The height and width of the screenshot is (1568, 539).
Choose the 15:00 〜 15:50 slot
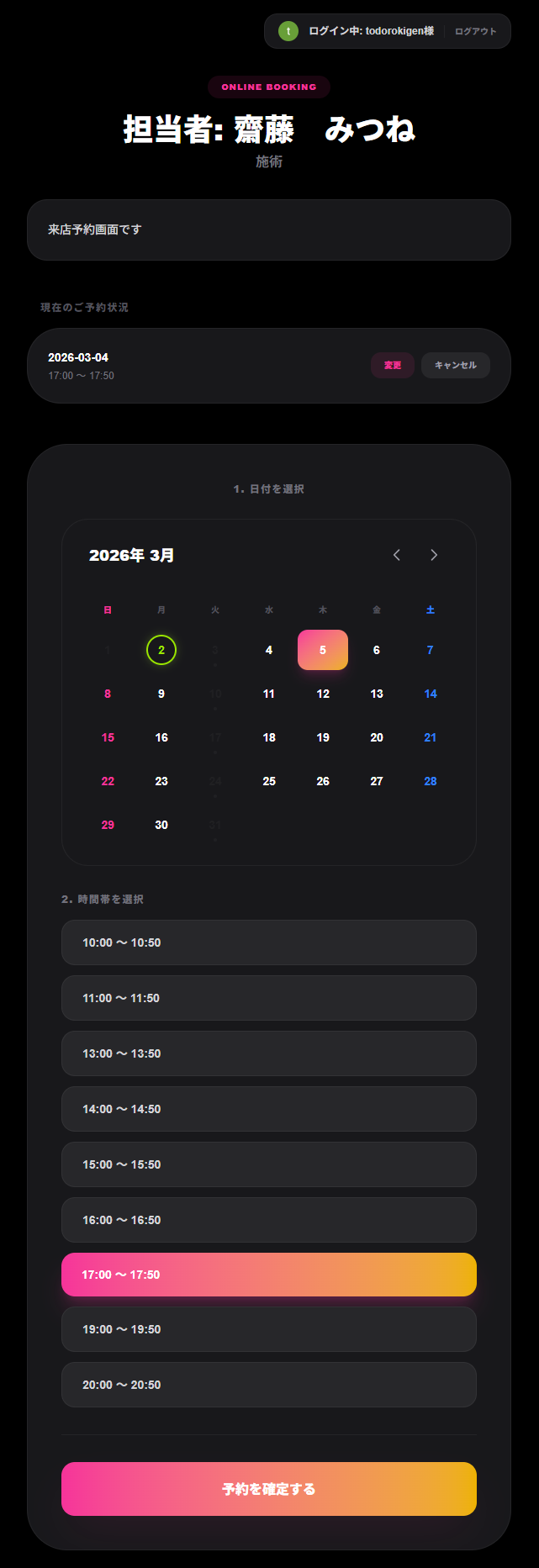click(269, 1164)
